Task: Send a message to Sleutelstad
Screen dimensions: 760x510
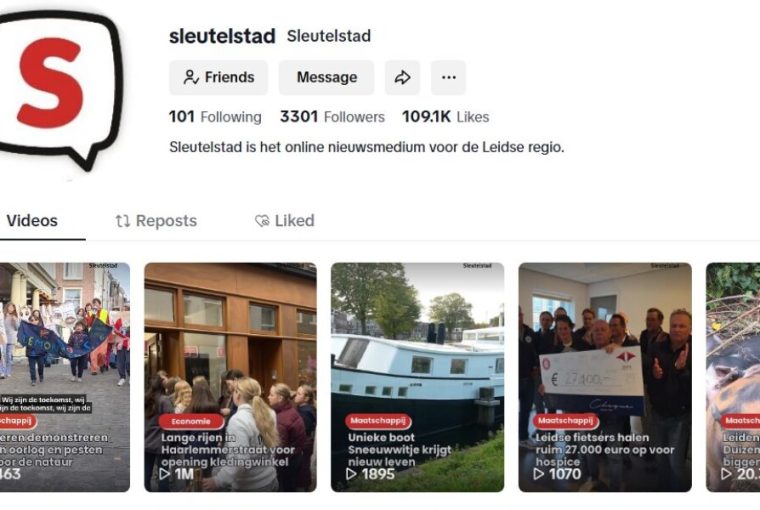Action: pyautogui.click(x=326, y=77)
